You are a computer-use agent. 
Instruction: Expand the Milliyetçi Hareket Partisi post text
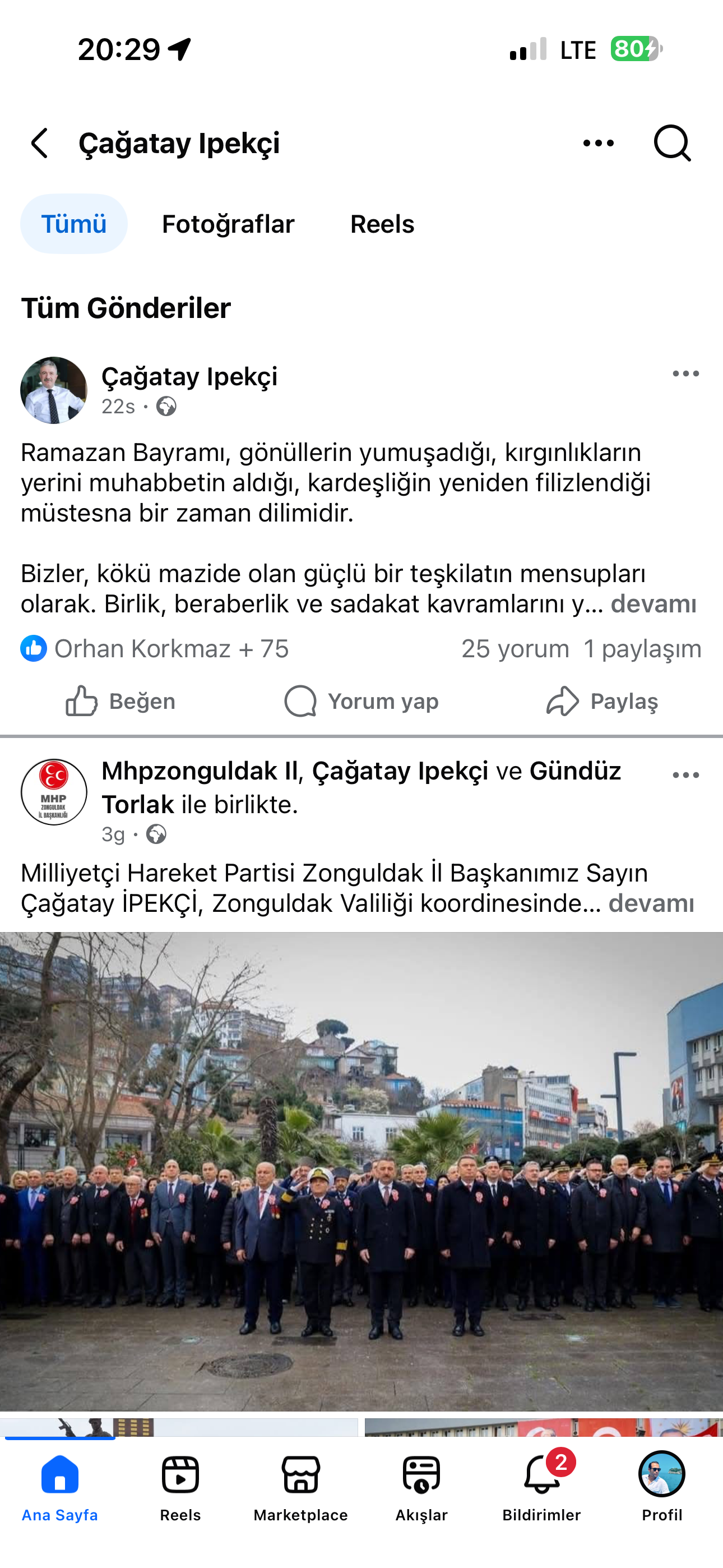click(651, 903)
